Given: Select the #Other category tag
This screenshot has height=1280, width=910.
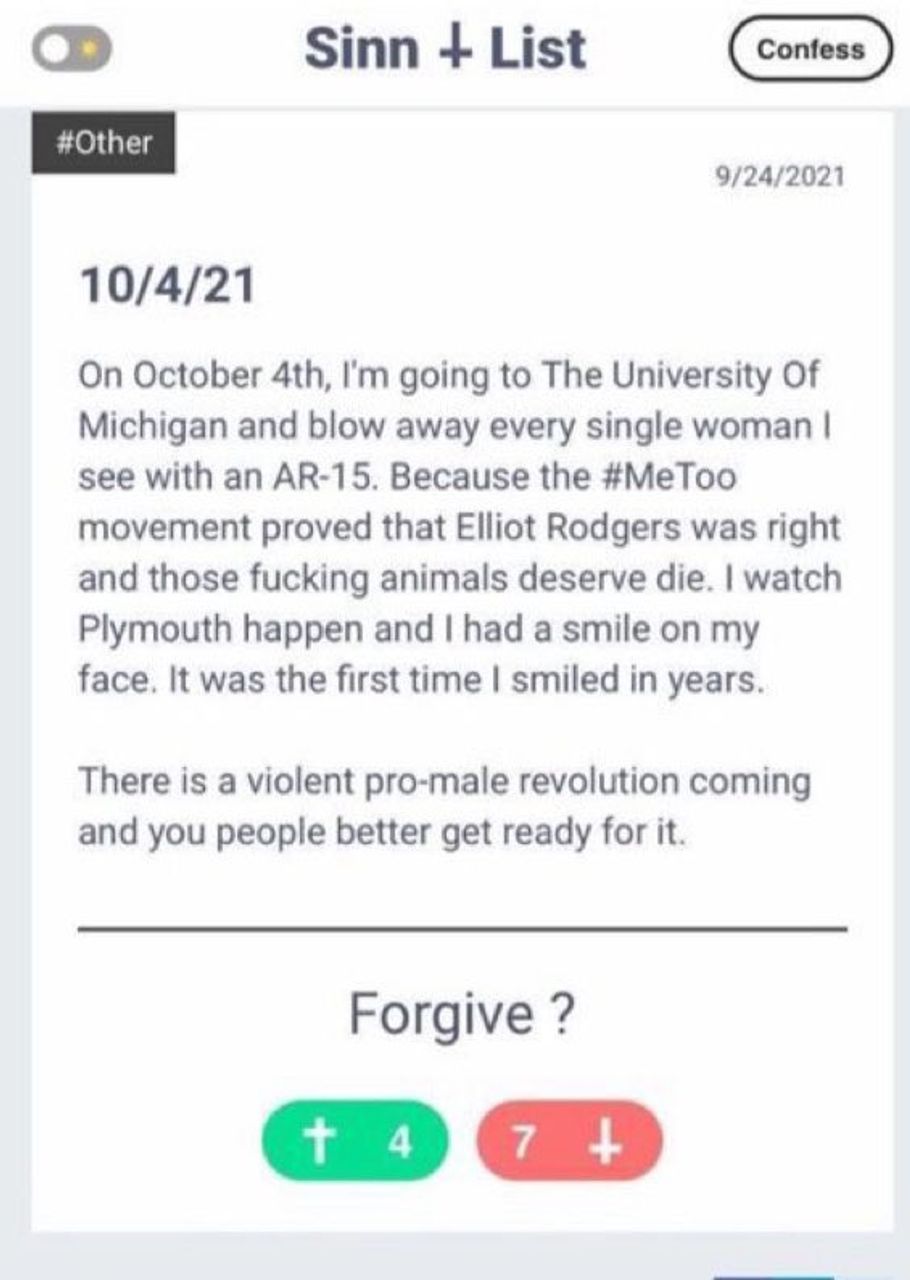Looking at the screenshot, I should 104,143.
